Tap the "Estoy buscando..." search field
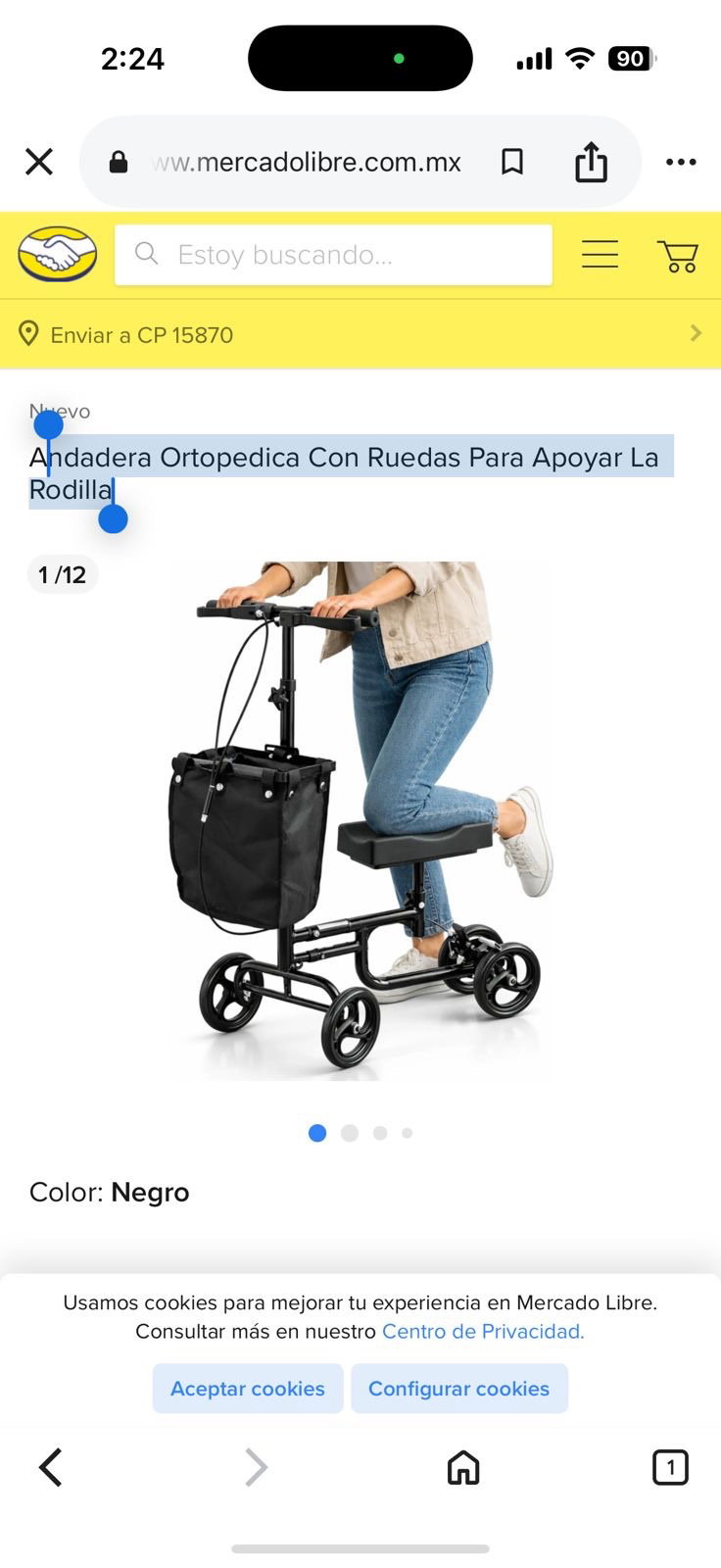 pyautogui.click(x=333, y=255)
